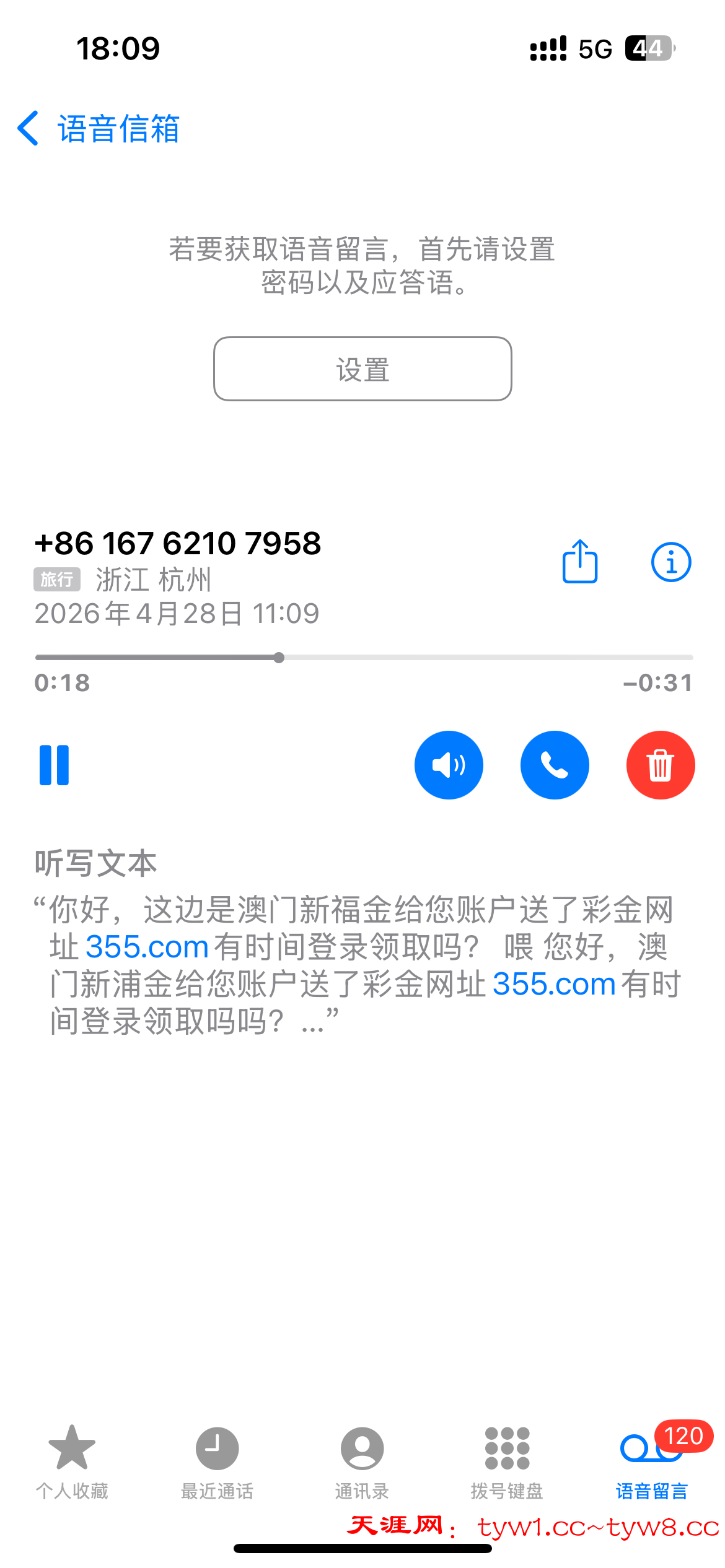Pause voicemail playback
This screenshot has height=1568, width=725.
[54, 765]
